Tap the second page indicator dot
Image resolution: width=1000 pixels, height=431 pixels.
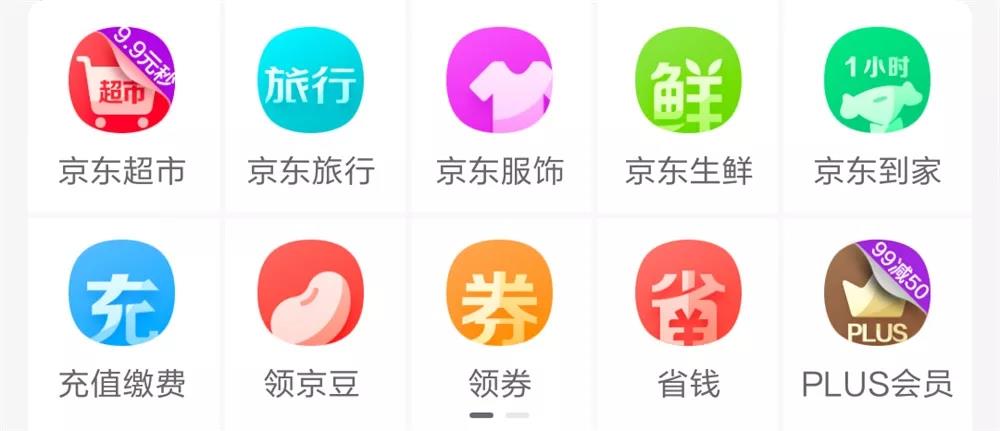(x=517, y=414)
